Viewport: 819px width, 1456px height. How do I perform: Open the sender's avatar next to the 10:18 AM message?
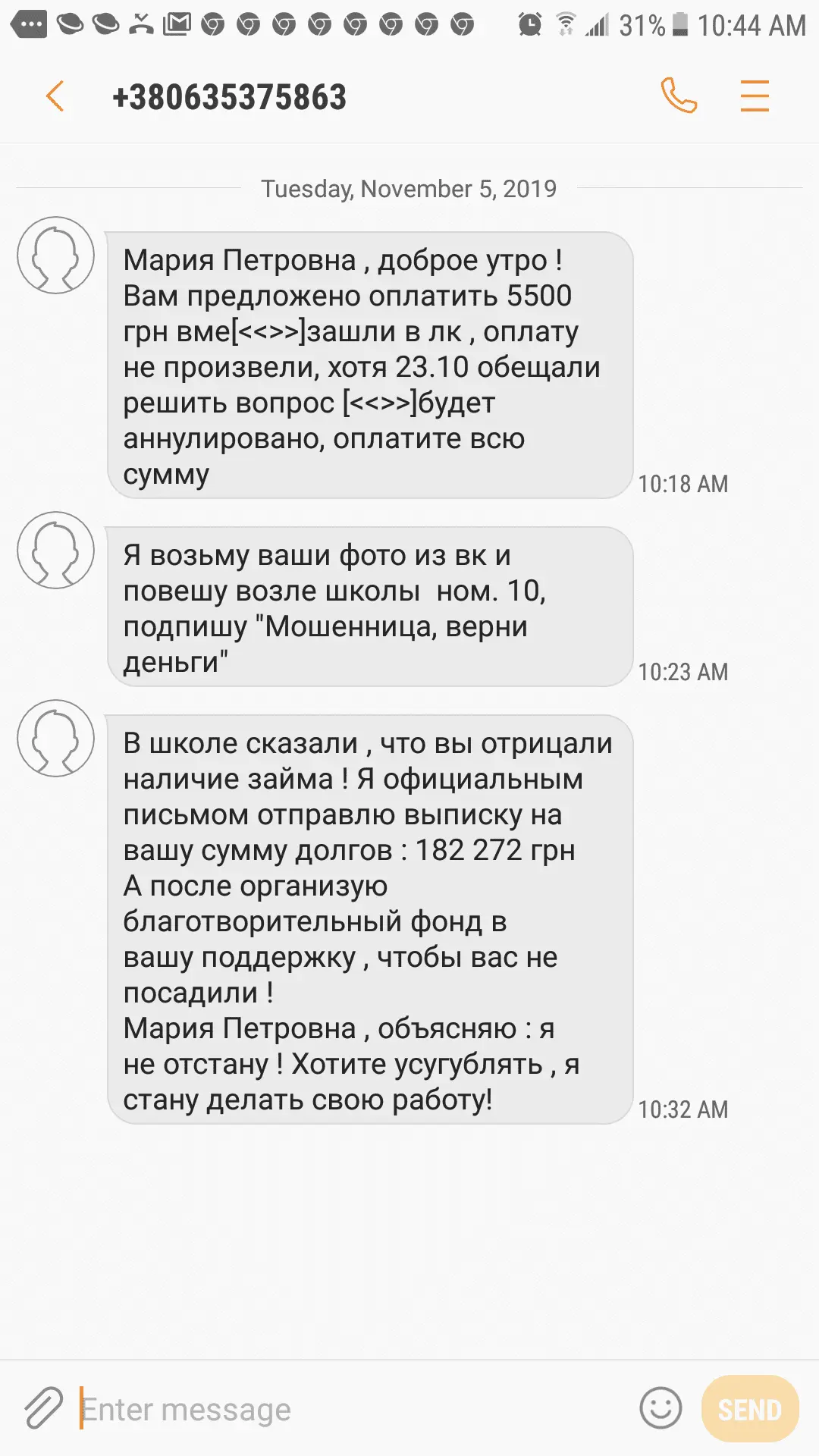tap(56, 256)
